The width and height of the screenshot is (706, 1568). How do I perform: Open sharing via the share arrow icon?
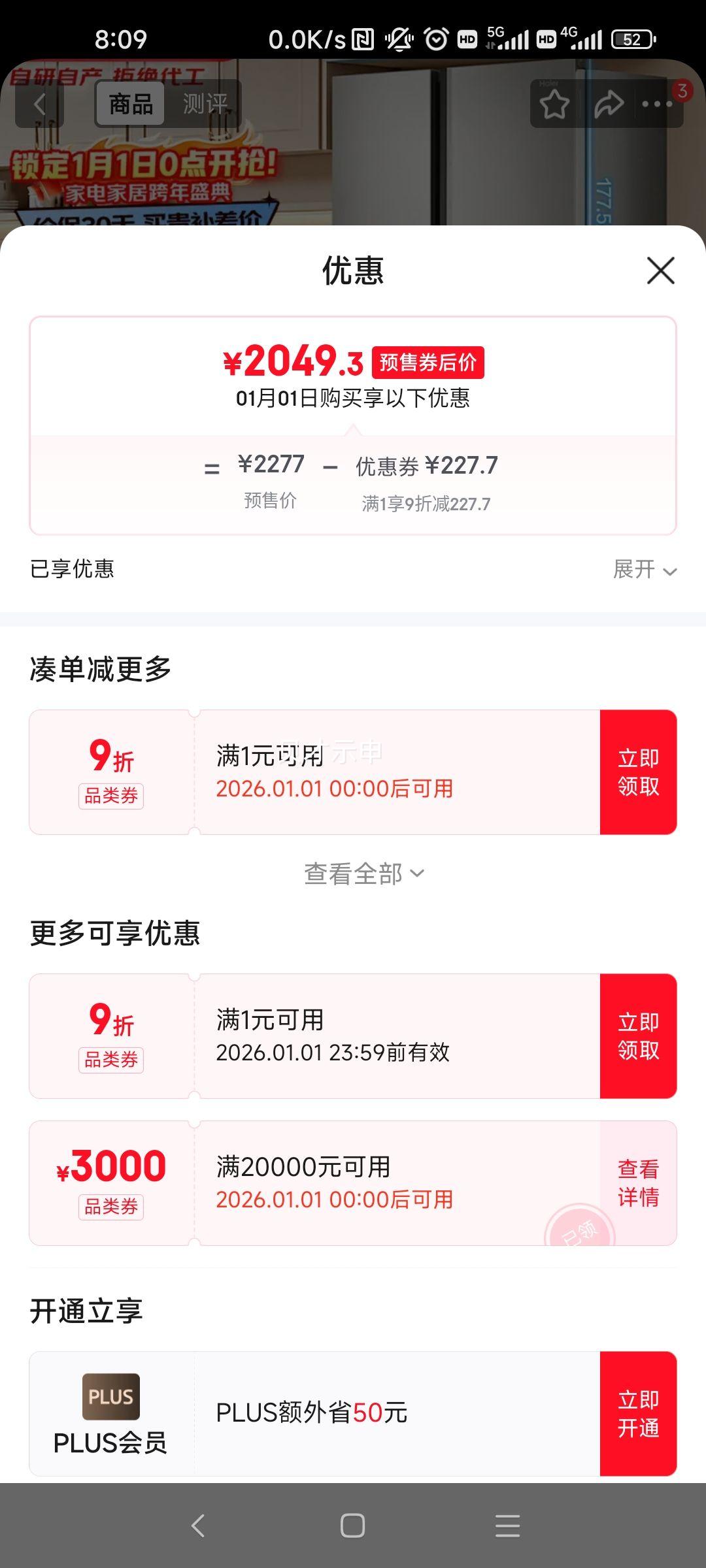pos(609,105)
